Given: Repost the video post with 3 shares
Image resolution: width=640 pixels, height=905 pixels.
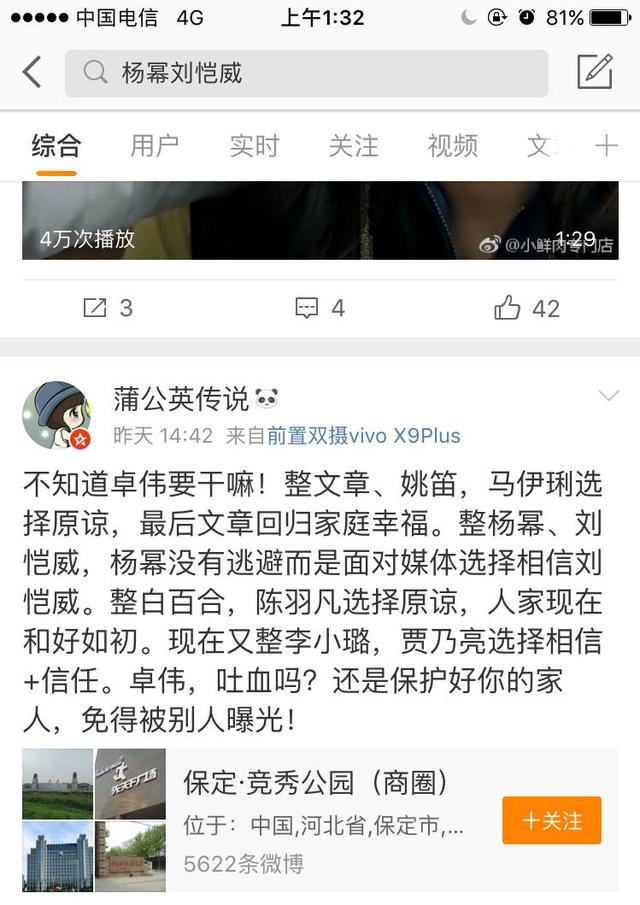Looking at the screenshot, I should tap(107, 308).
